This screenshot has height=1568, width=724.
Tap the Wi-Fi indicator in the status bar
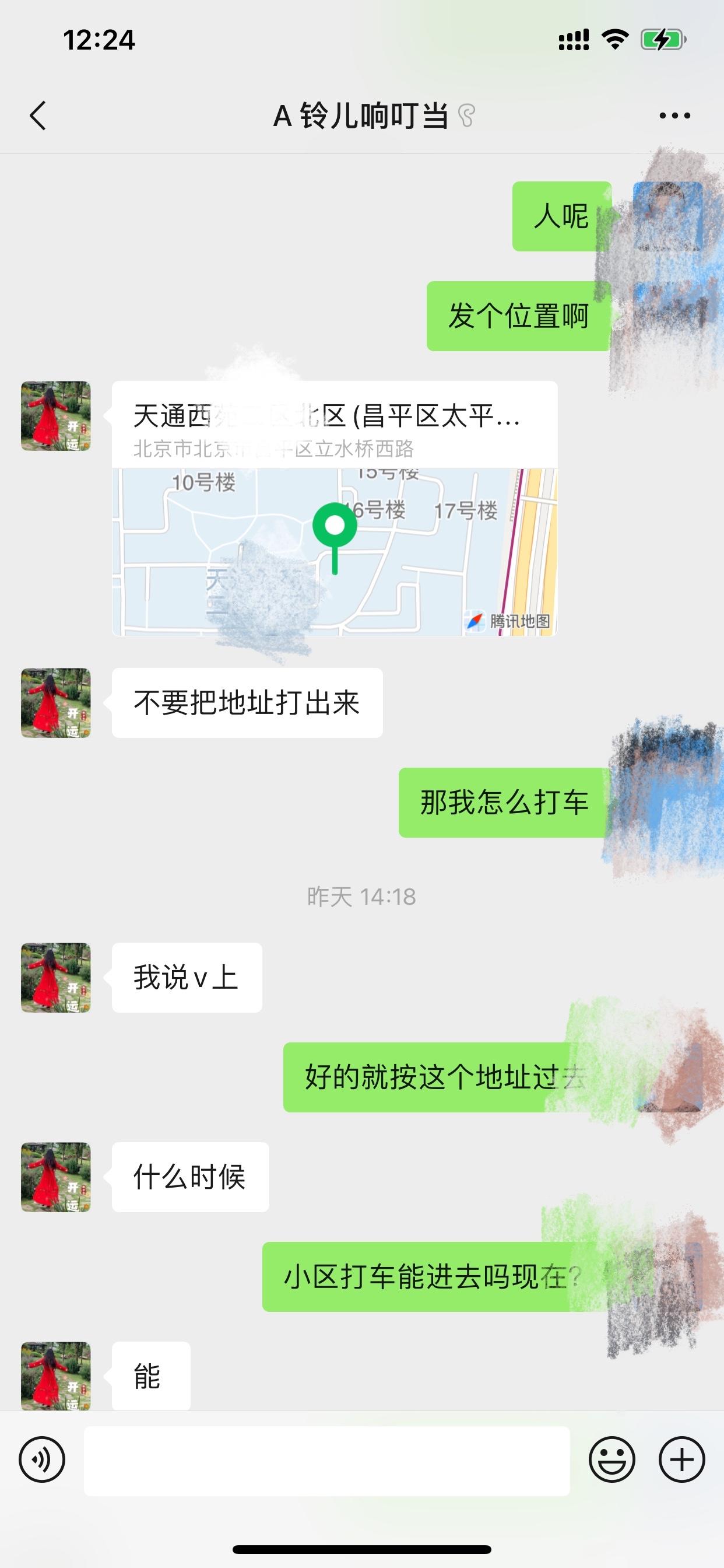(614, 38)
